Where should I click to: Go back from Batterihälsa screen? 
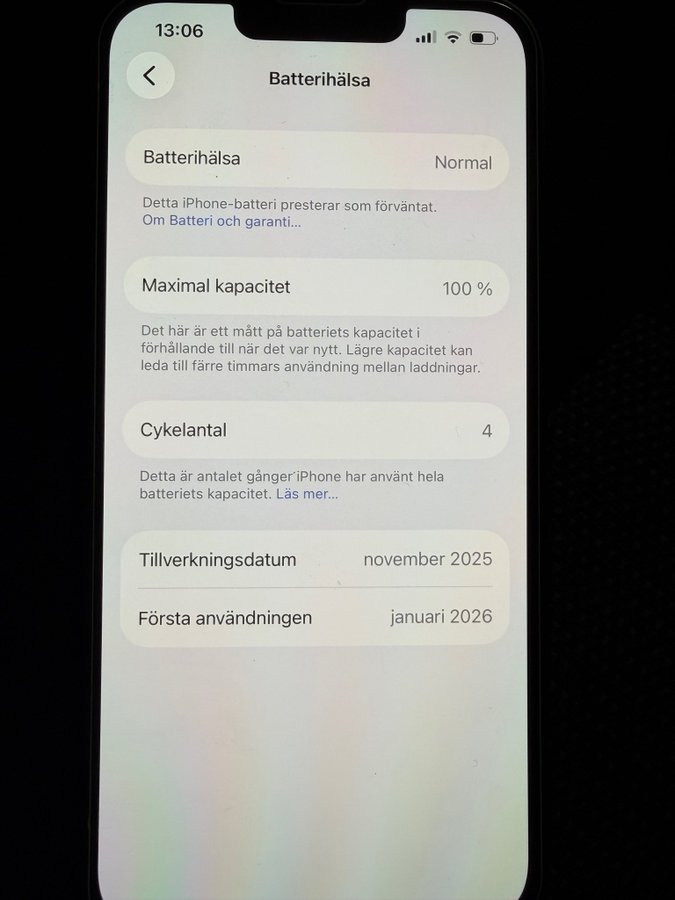tap(150, 76)
